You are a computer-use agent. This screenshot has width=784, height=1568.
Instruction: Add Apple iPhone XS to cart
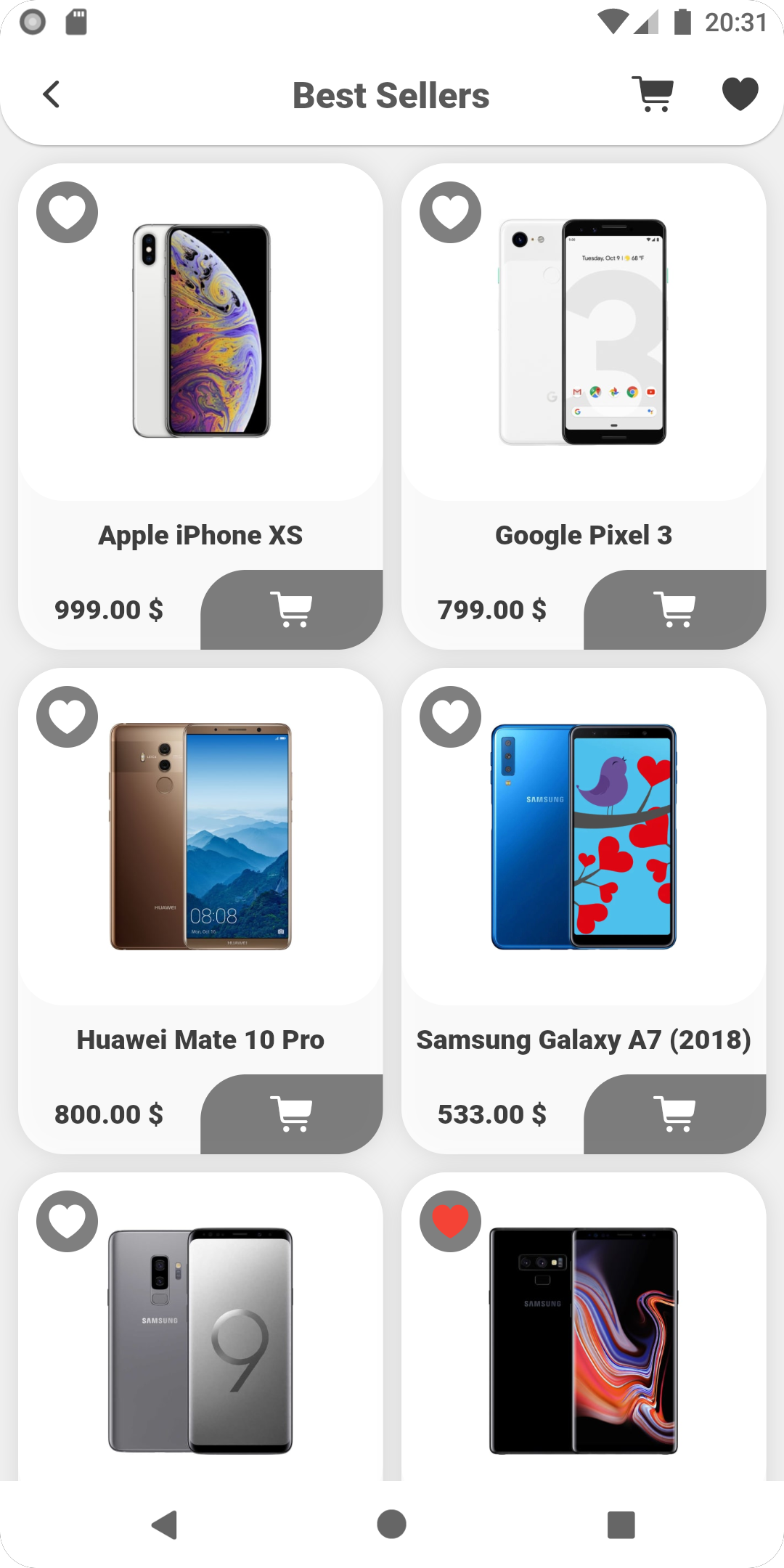click(292, 610)
